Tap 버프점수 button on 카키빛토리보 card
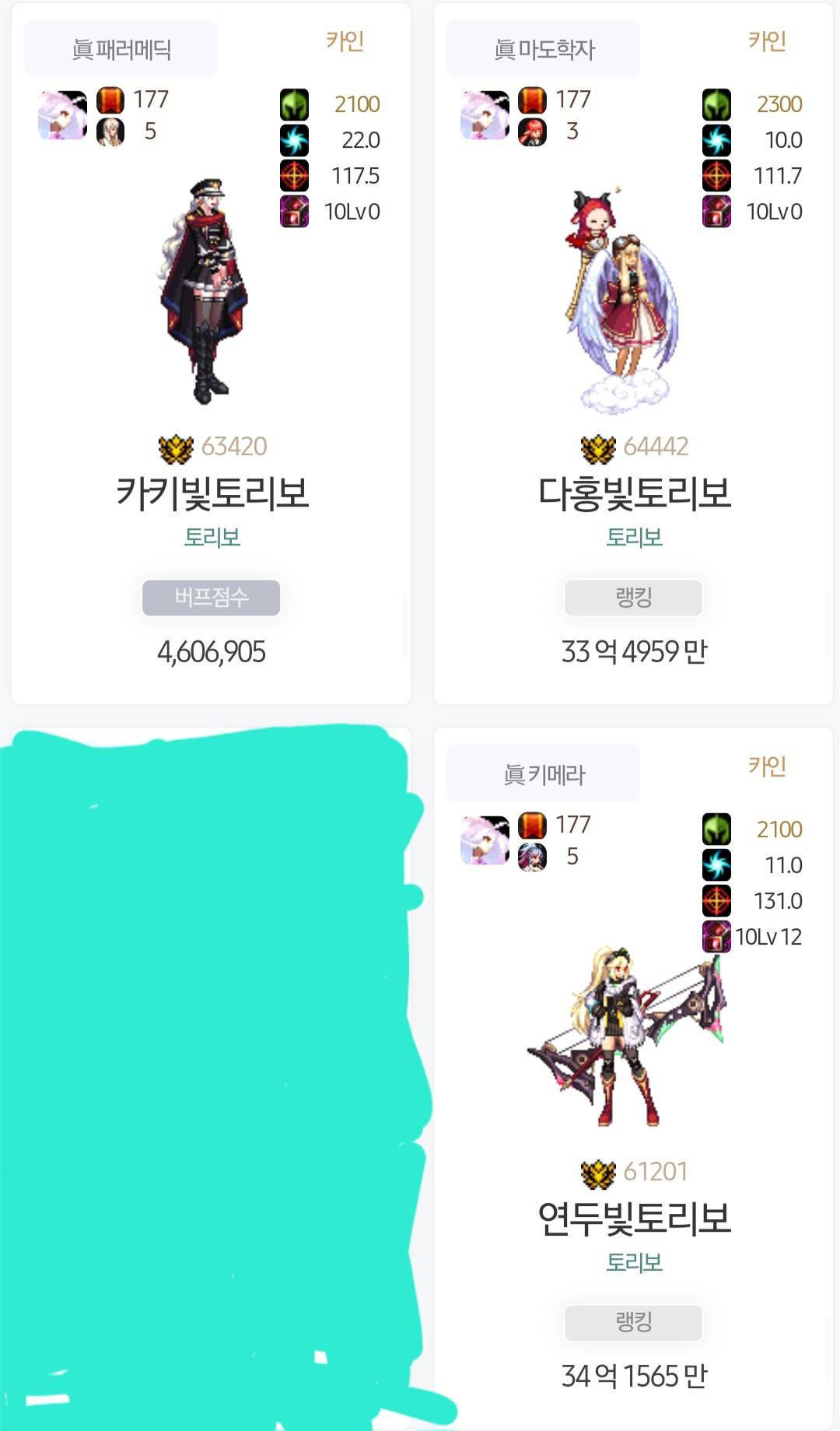Viewport: 840px width, 1431px height. click(212, 598)
